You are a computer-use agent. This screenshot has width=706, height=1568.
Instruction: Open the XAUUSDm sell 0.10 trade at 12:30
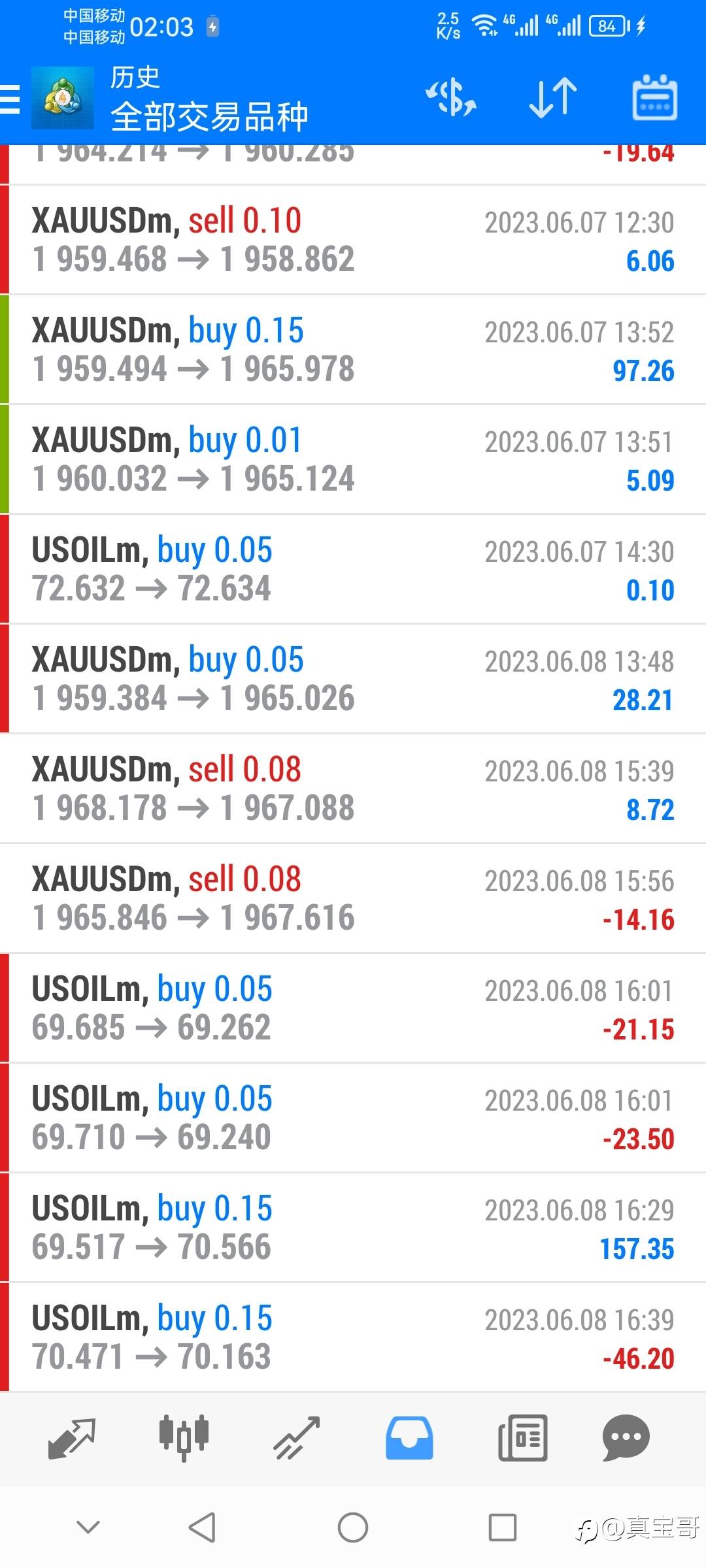pyautogui.click(x=353, y=240)
